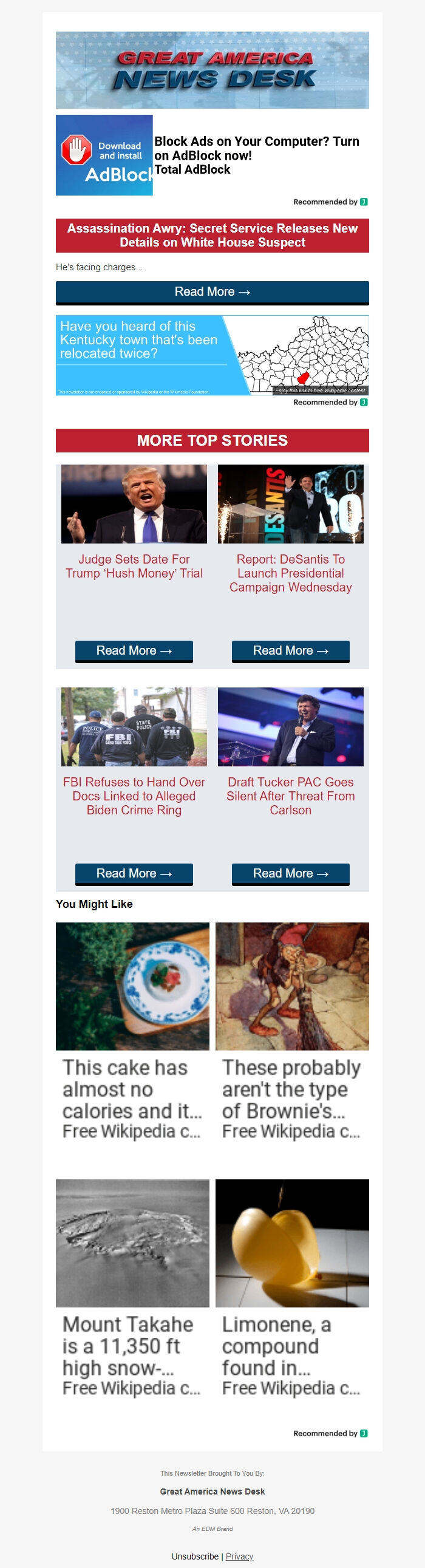This screenshot has width=425, height=1568.
Task: Open the Total AdBlock ad
Action: tap(212, 155)
